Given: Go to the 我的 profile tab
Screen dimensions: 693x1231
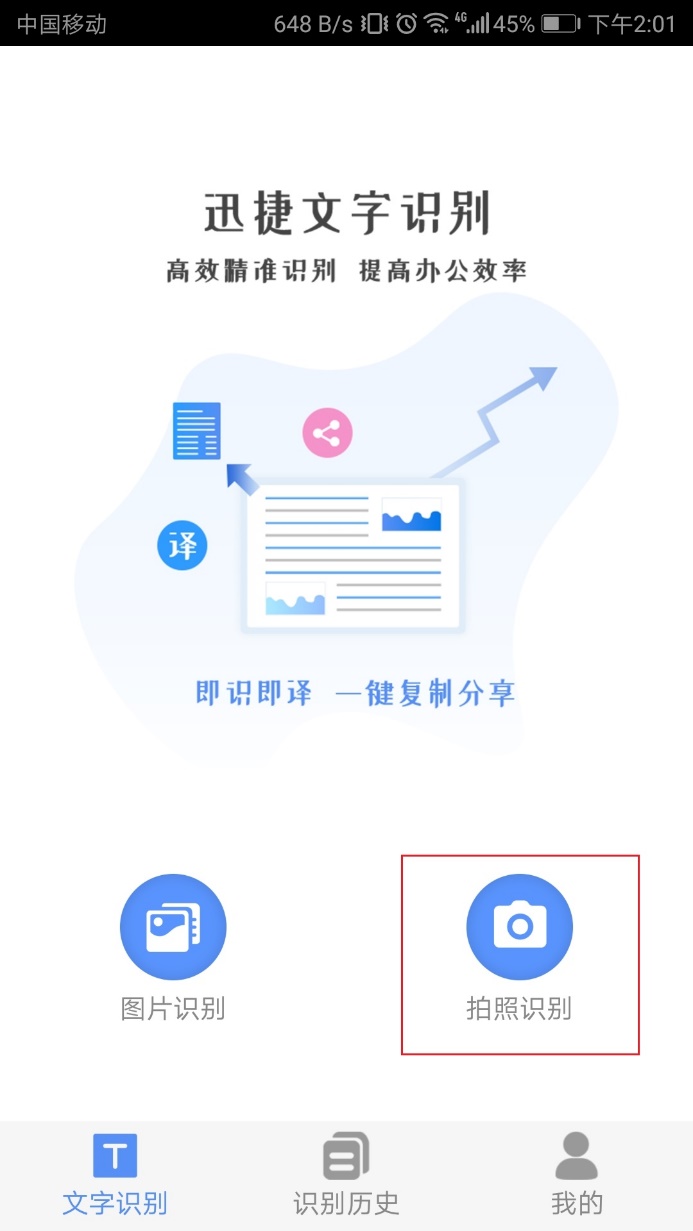Looking at the screenshot, I should pyautogui.click(x=577, y=1174).
